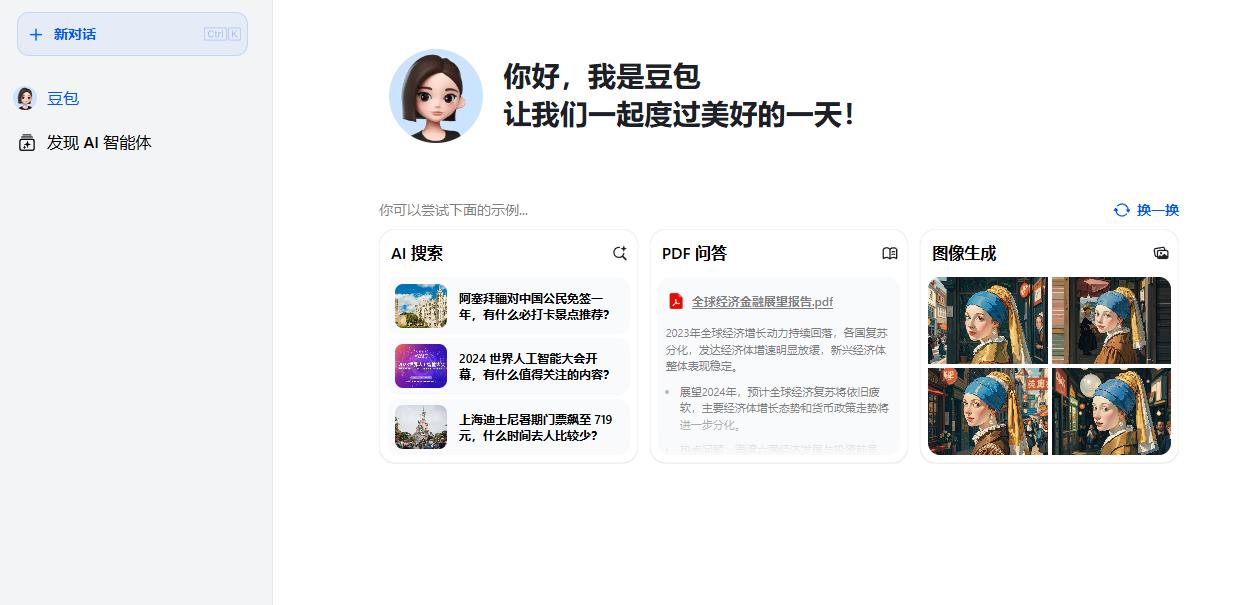Select the 阿塞拜疆免签 travel example
Screen dimensions: 1239x605
coord(512,306)
